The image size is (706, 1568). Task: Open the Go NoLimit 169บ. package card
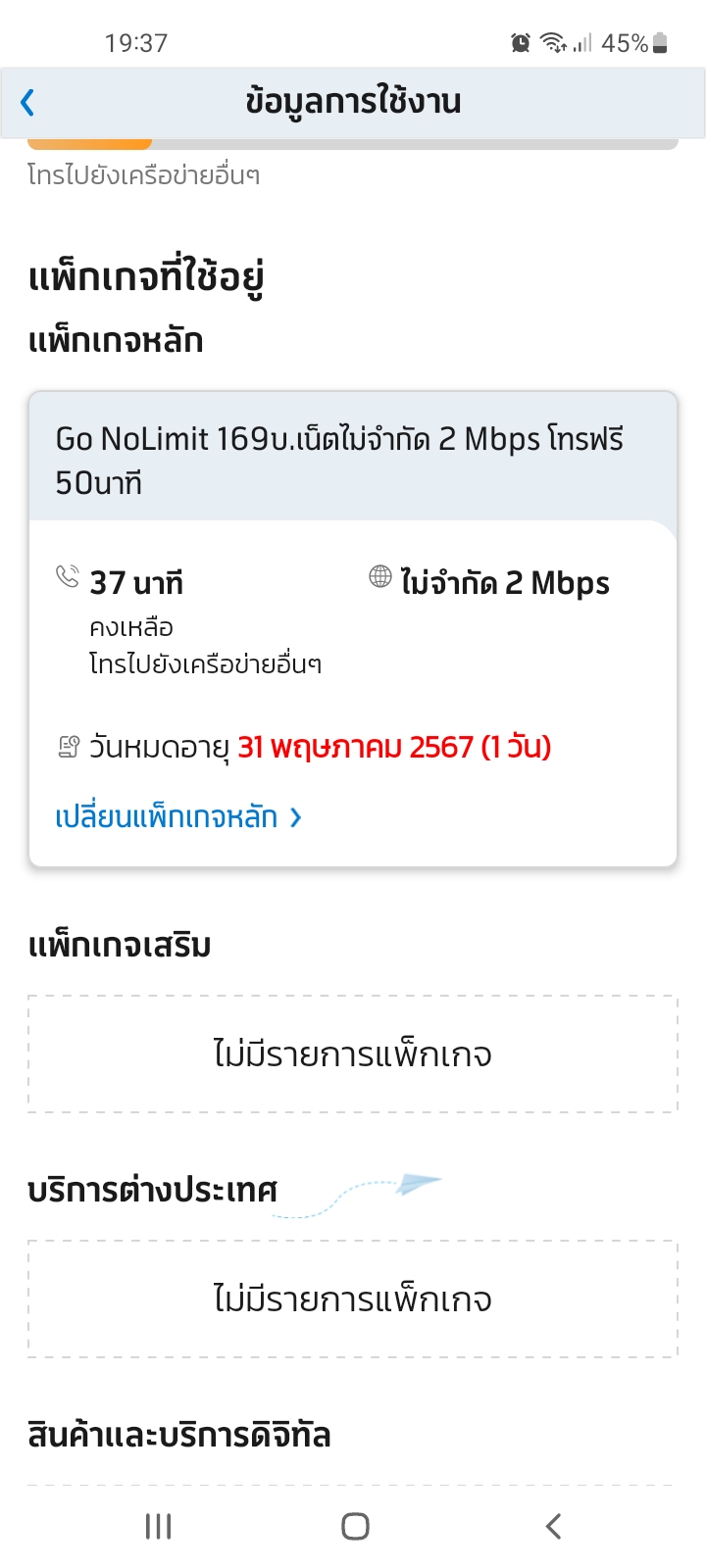(353, 629)
